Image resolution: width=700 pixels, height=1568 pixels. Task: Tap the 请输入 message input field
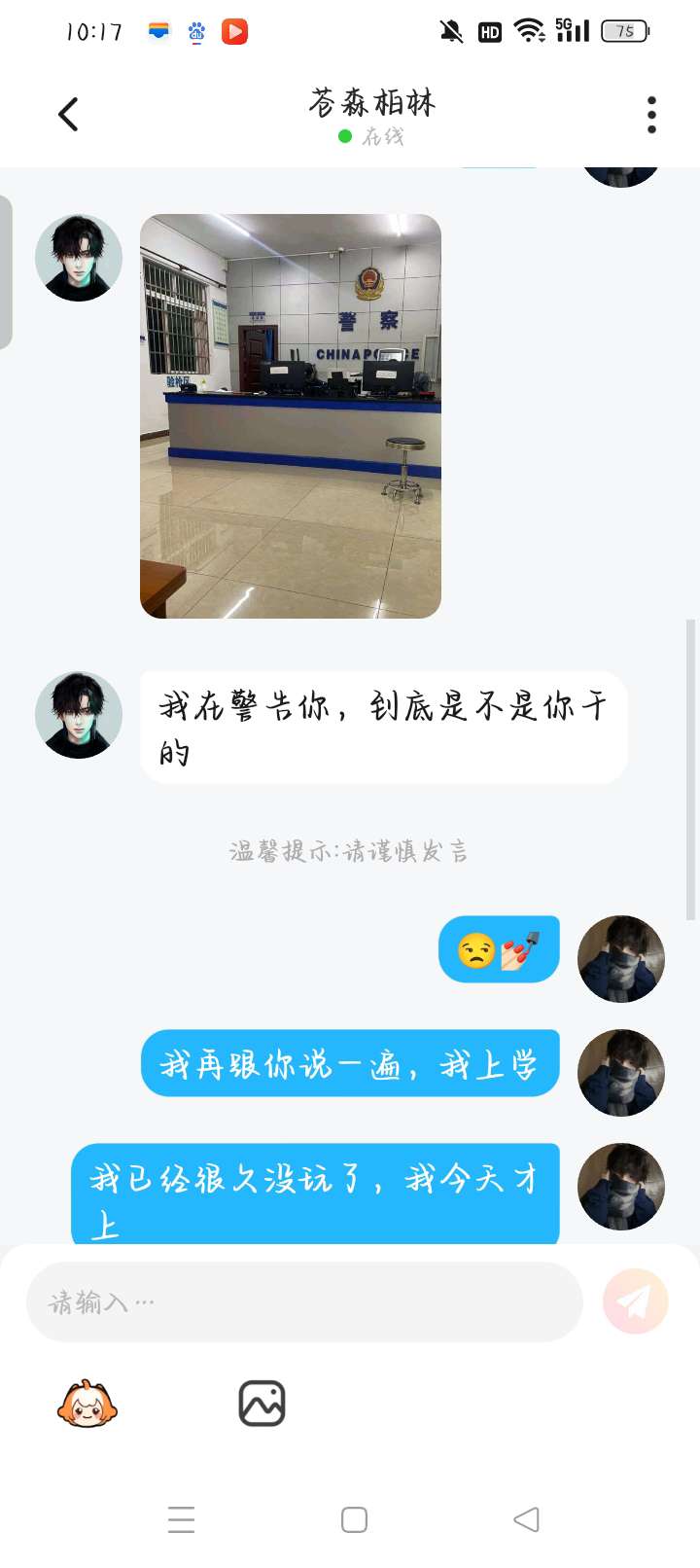click(303, 1301)
